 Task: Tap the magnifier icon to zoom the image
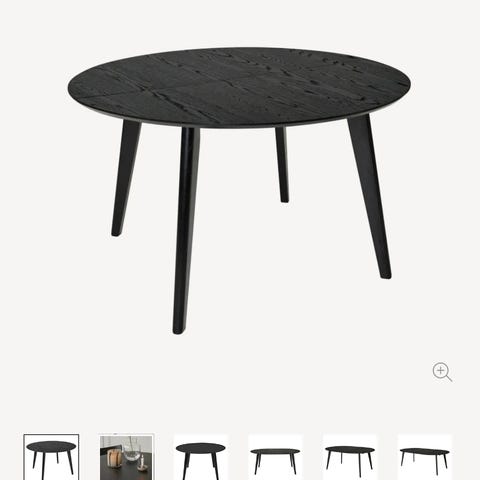point(442,372)
